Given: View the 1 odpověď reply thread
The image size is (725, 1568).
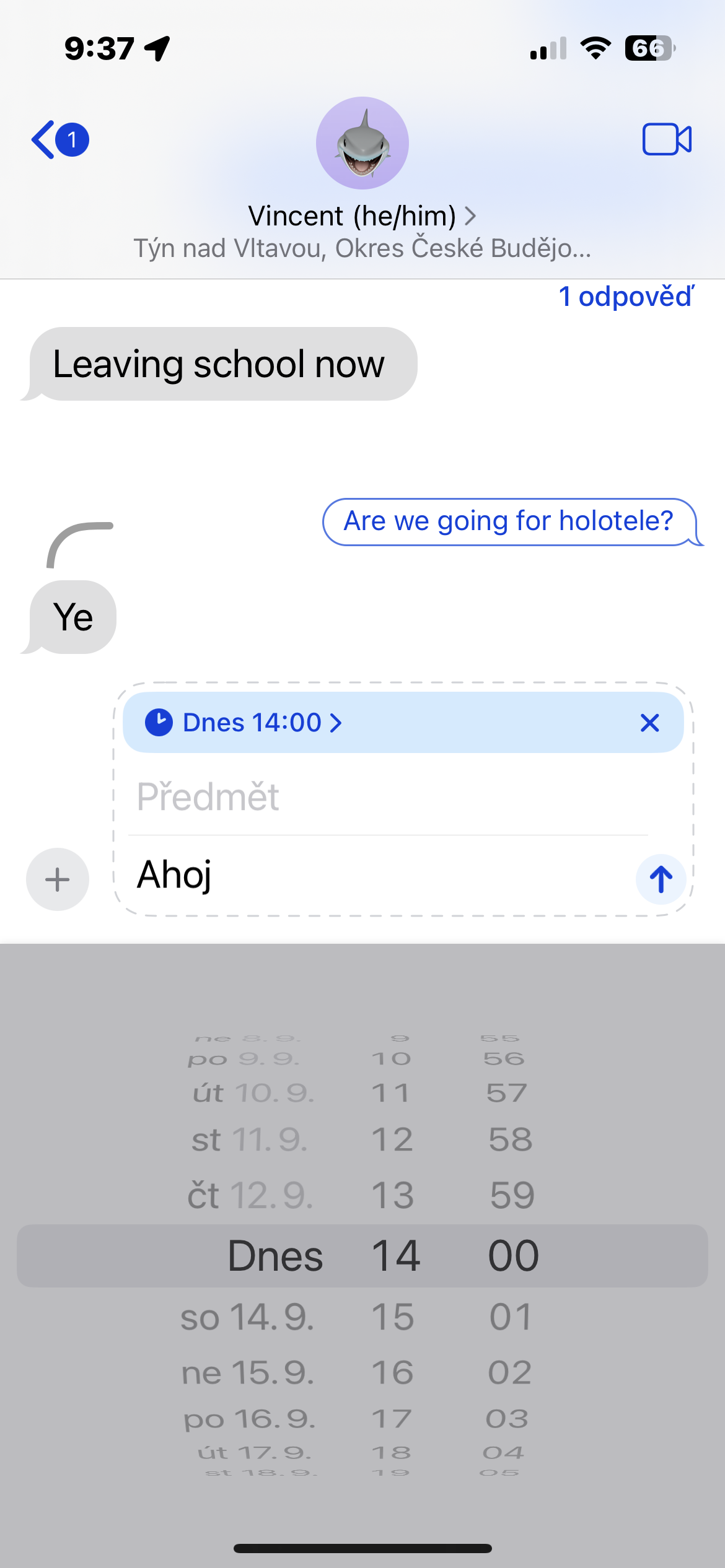Looking at the screenshot, I should (x=626, y=297).
